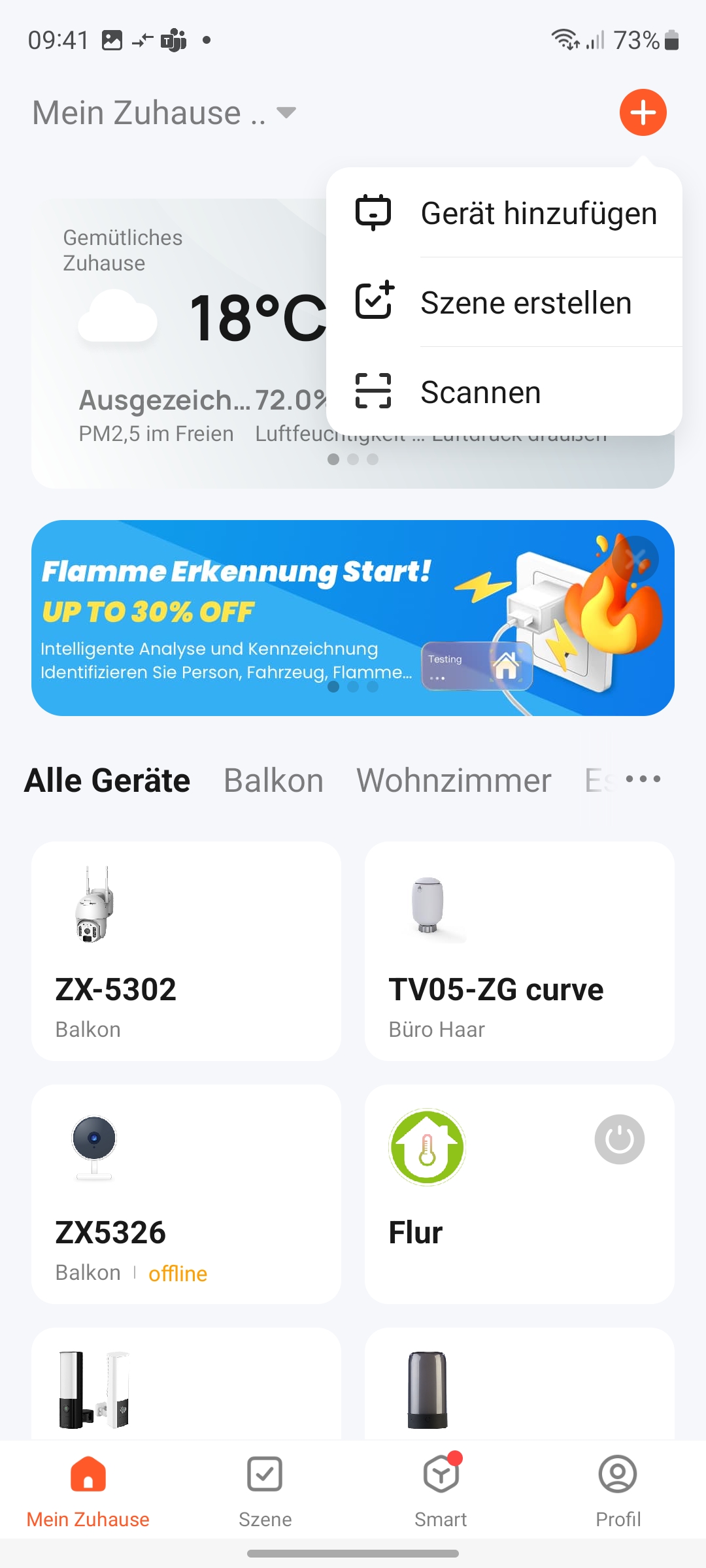
Task: Toggle the power button on Flur
Action: pyautogui.click(x=619, y=1139)
